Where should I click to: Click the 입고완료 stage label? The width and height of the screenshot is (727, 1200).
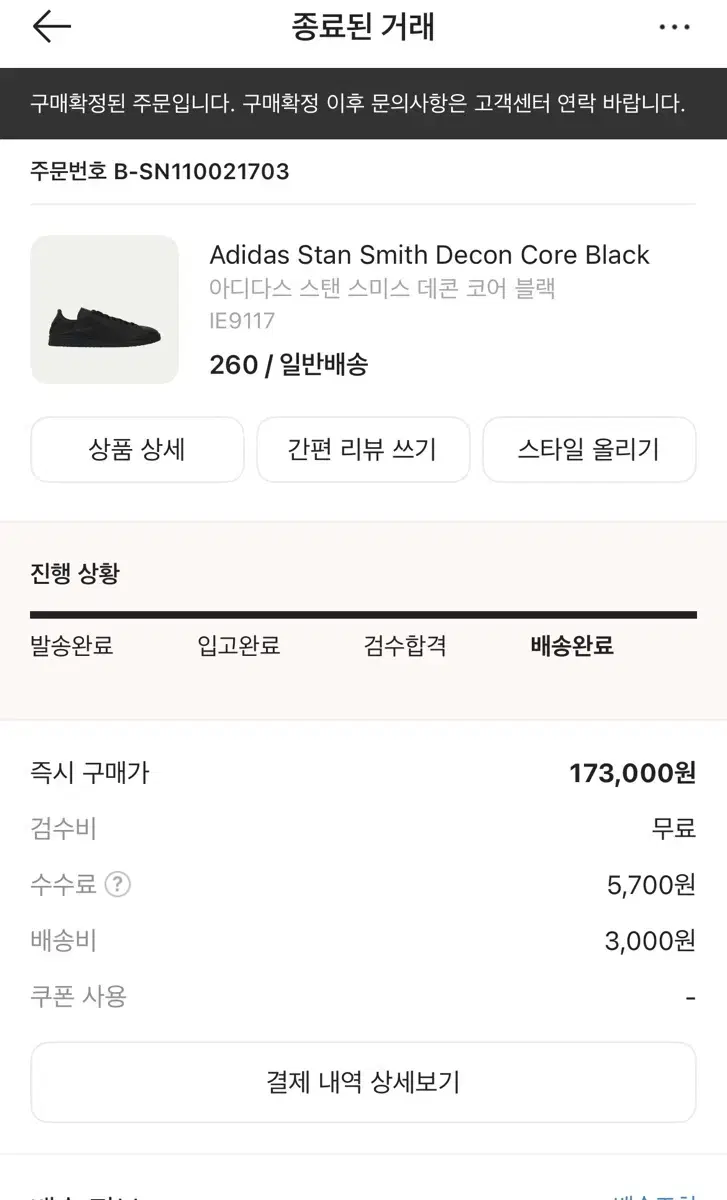coord(237,646)
